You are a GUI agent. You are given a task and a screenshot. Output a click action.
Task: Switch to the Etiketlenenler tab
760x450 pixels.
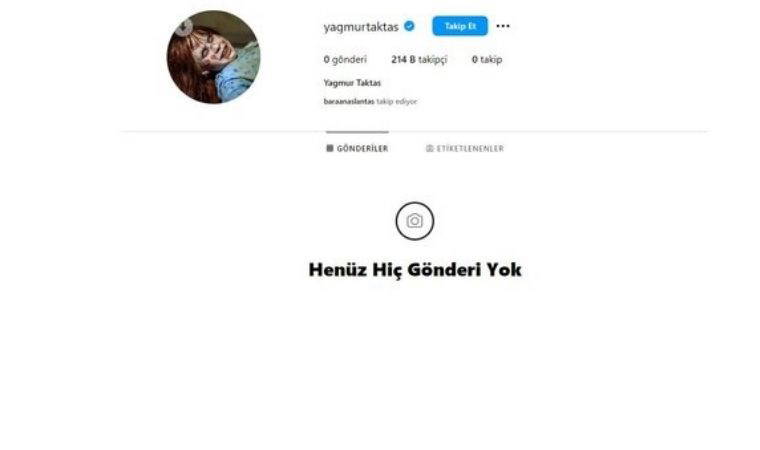pyautogui.click(x=464, y=149)
